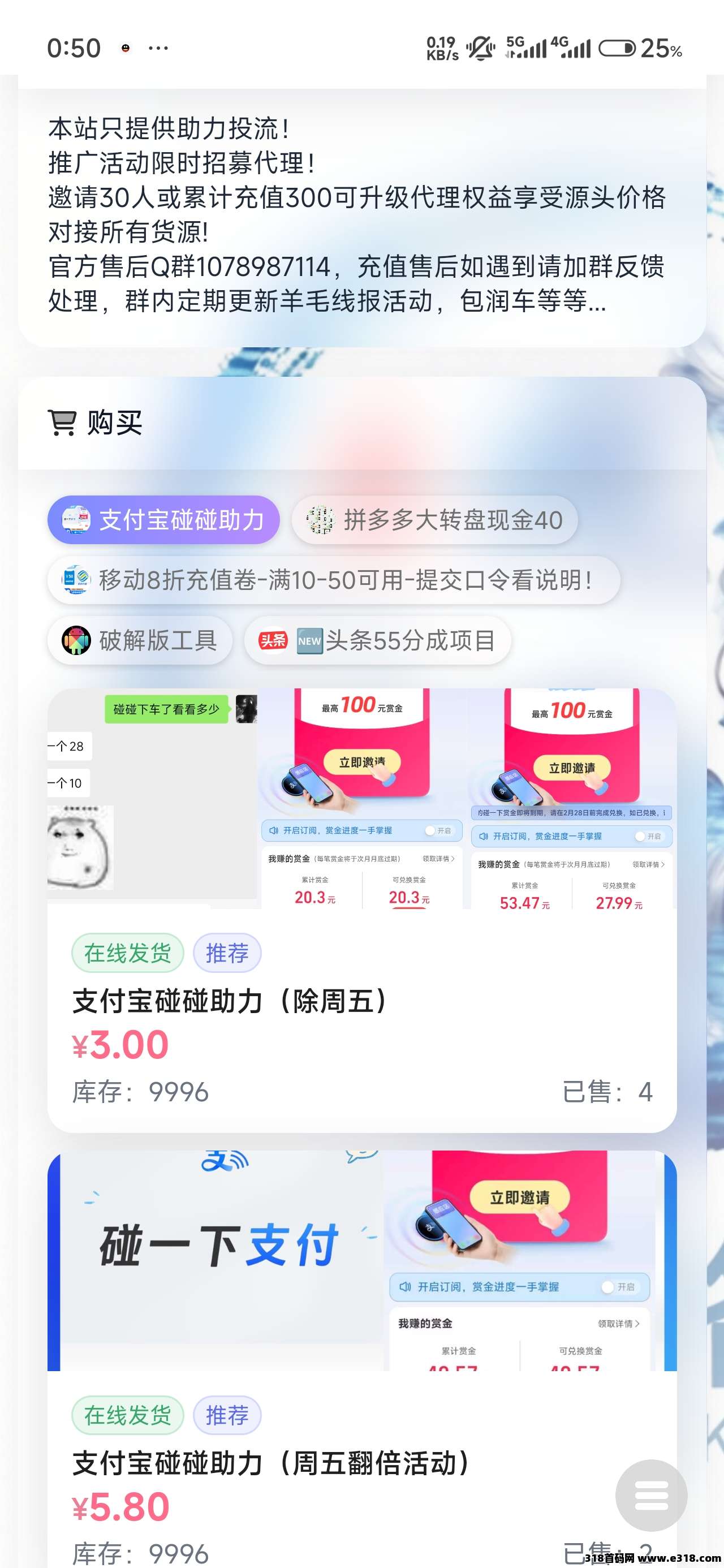Switch to 拼多多大转盘现金40 category
724x1568 pixels.
(434, 520)
